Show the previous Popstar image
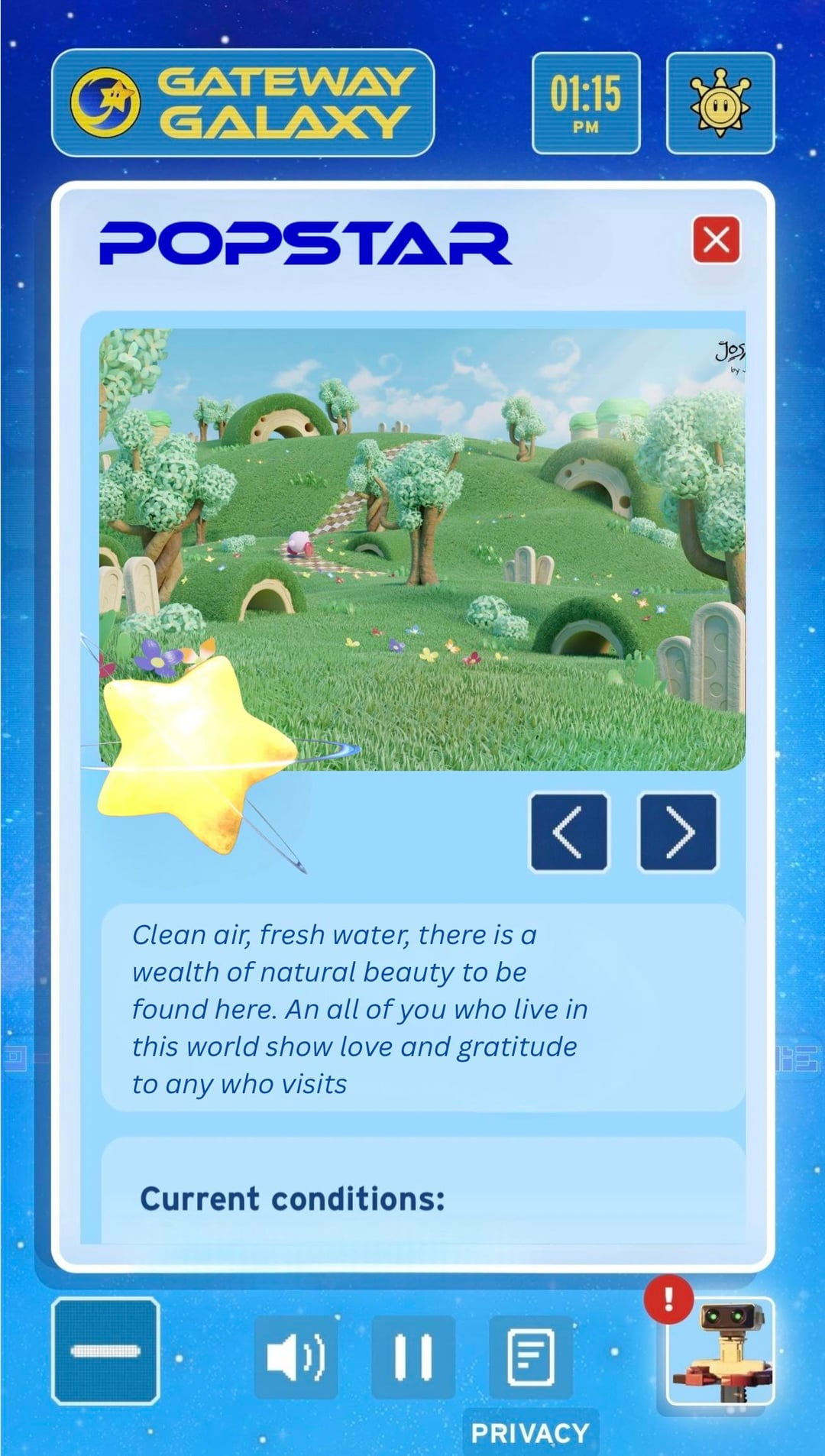 click(569, 832)
